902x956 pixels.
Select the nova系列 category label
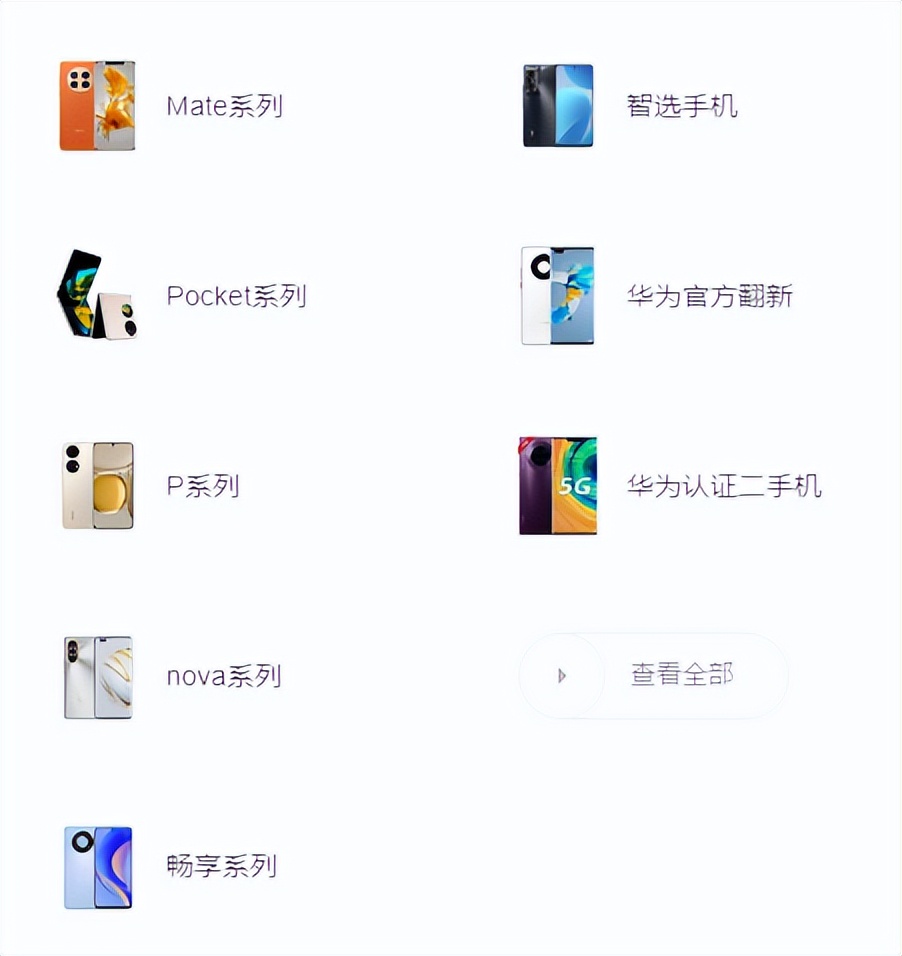[x=224, y=676]
